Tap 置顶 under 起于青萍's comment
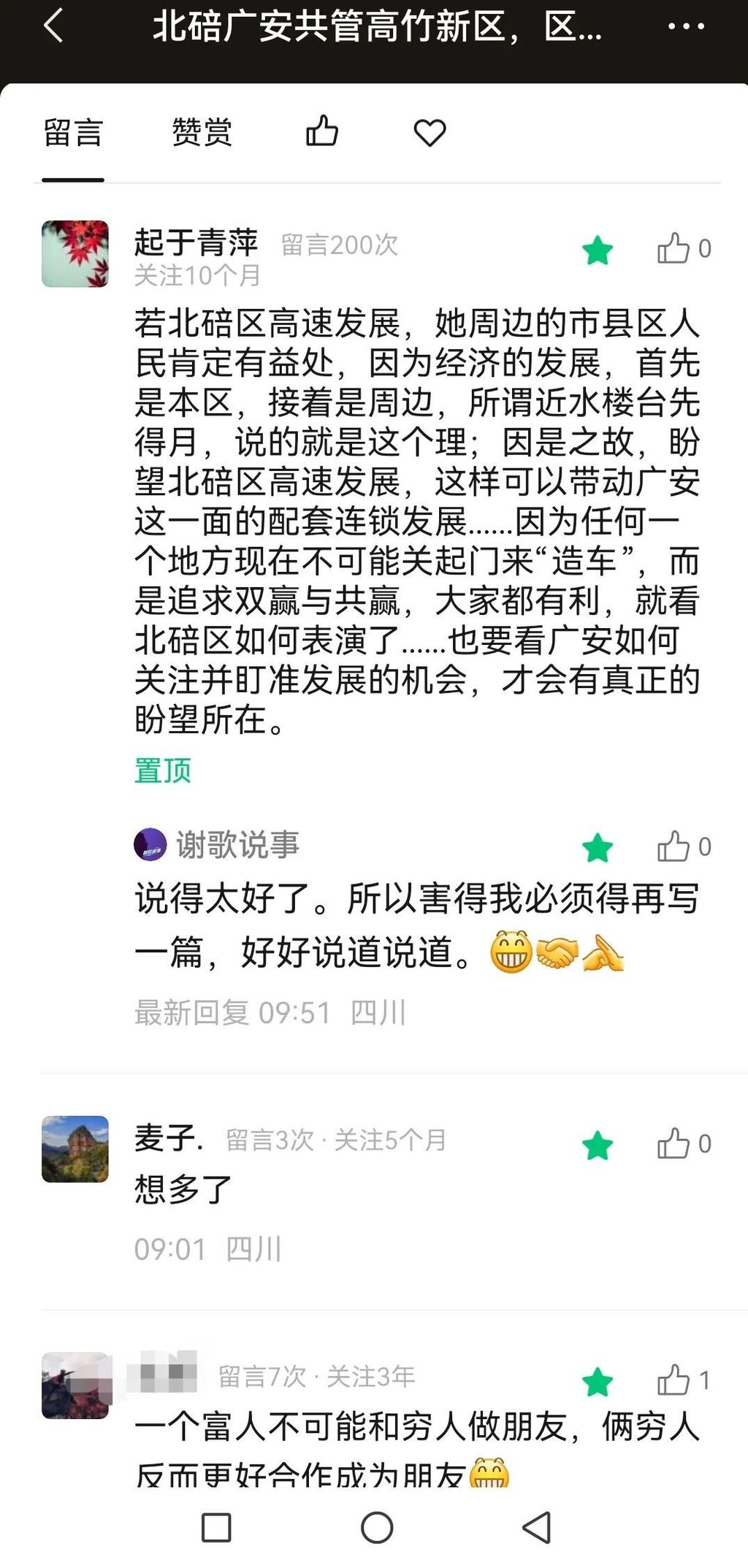The width and height of the screenshot is (748, 1568). click(x=163, y=770)
